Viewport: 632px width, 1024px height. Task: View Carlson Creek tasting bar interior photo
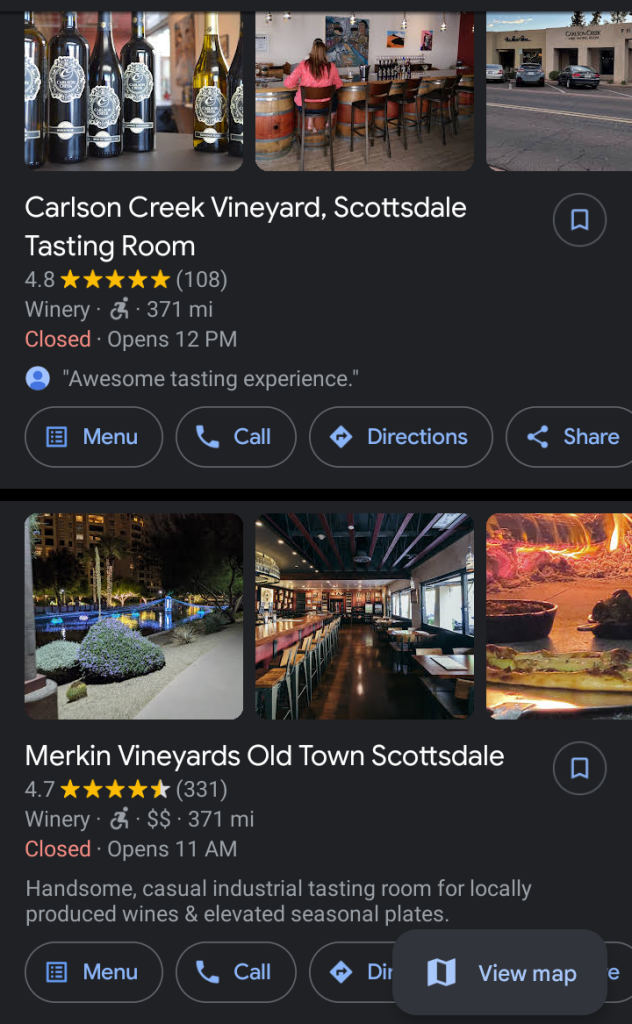pyautogui.click(x=364, y=90)
